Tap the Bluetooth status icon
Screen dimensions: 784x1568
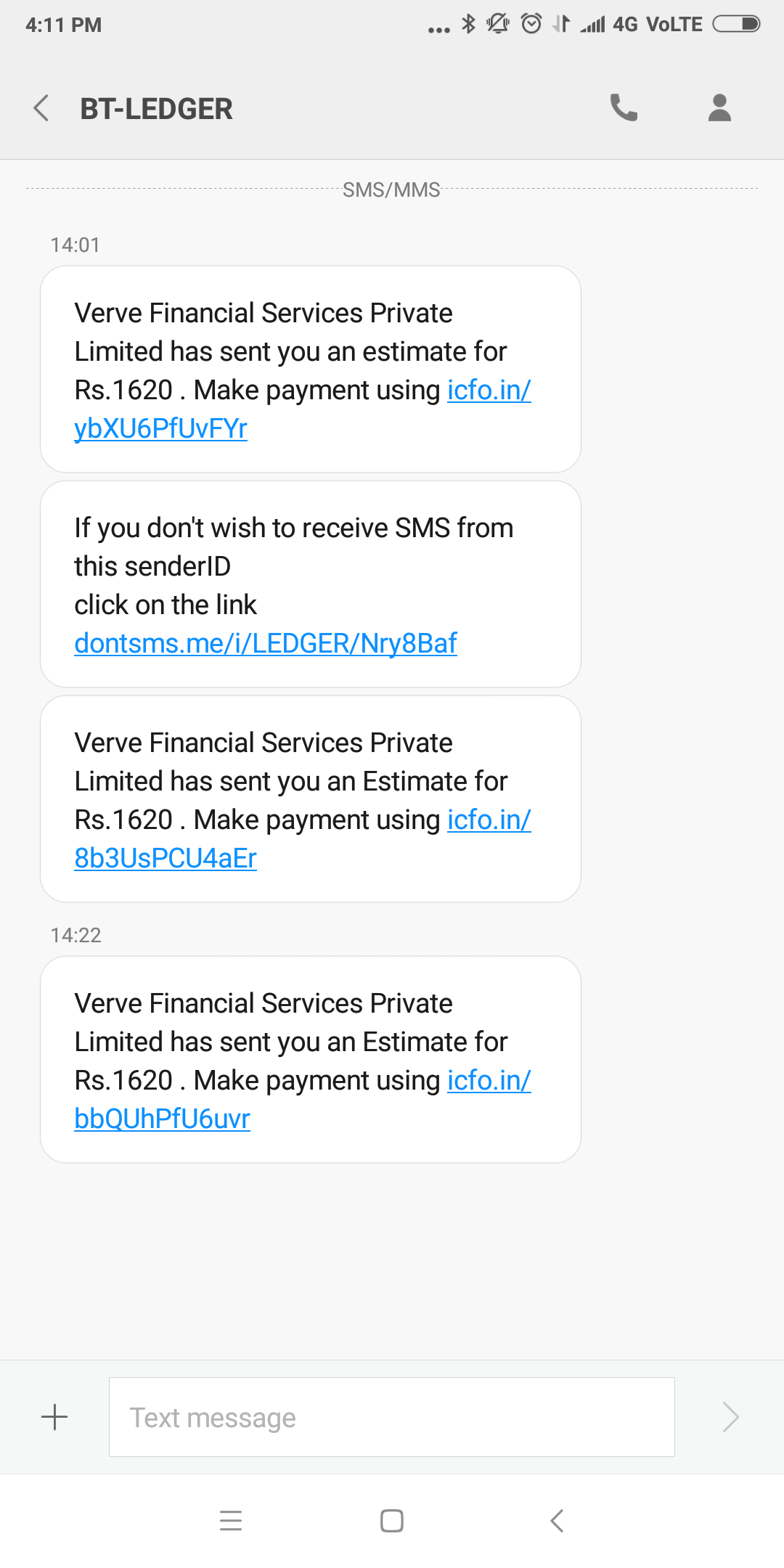click(x=467, y=24)
